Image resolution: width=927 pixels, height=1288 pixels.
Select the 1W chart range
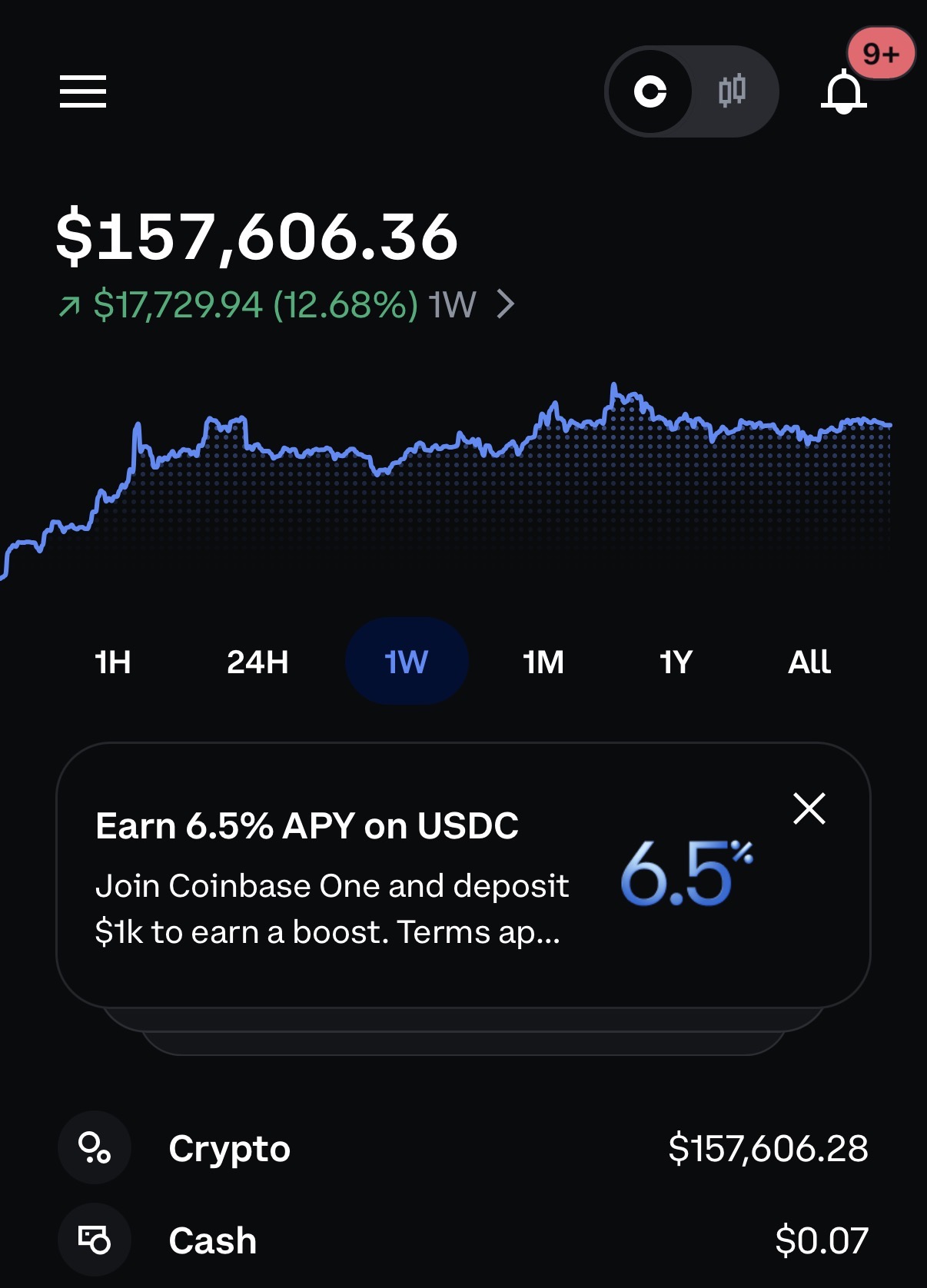point(407,662)
